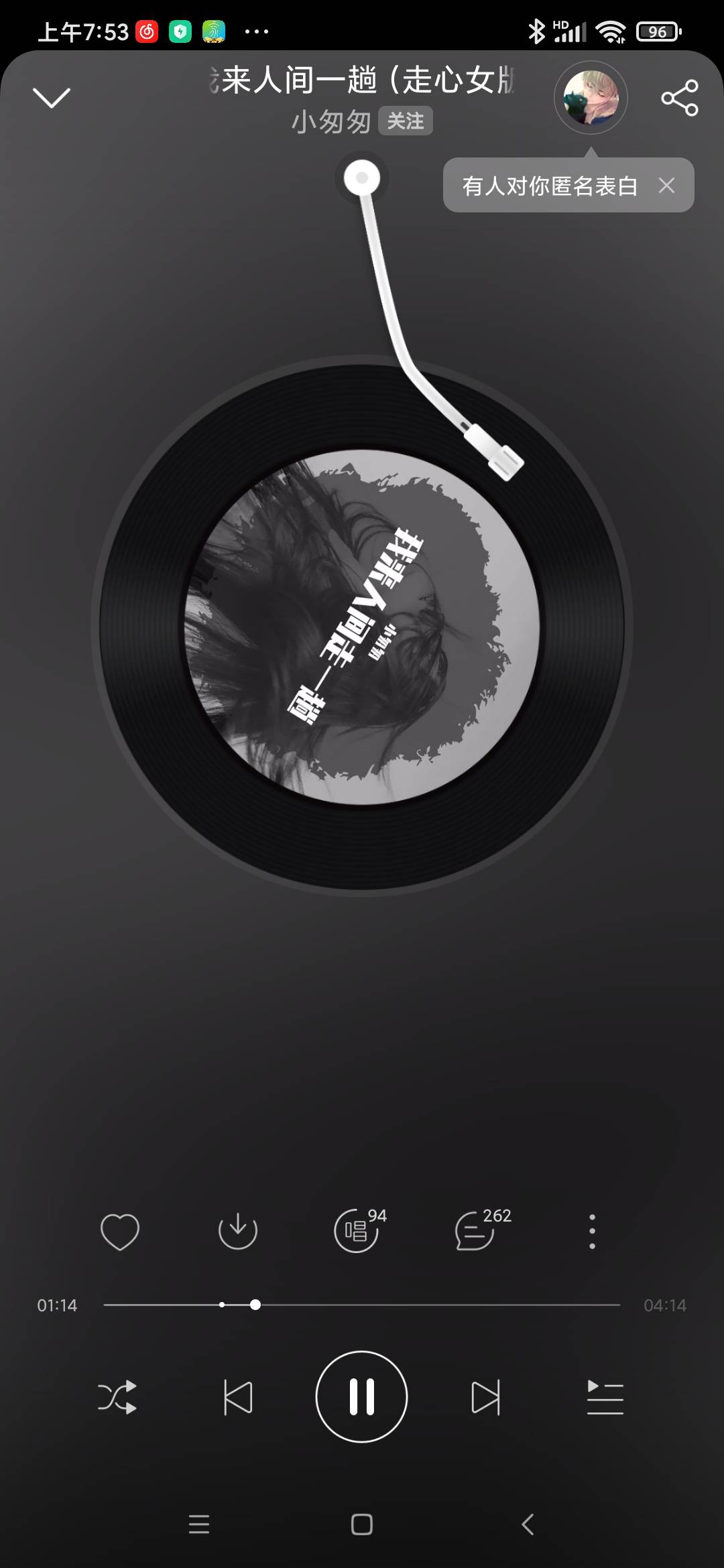
Task: Download the current song
Action: [238, 1230]
